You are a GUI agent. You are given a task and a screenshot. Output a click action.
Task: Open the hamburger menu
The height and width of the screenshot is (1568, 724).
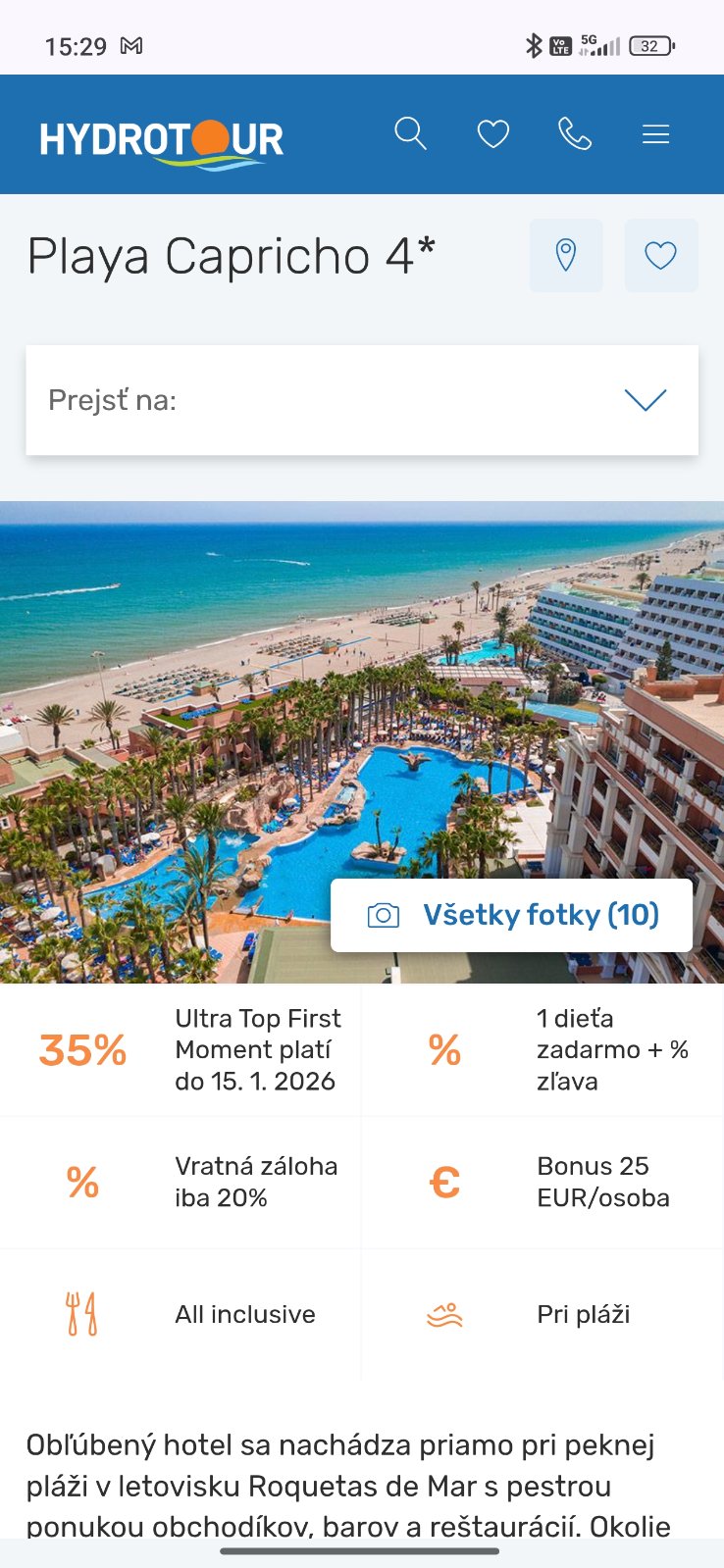655,134
